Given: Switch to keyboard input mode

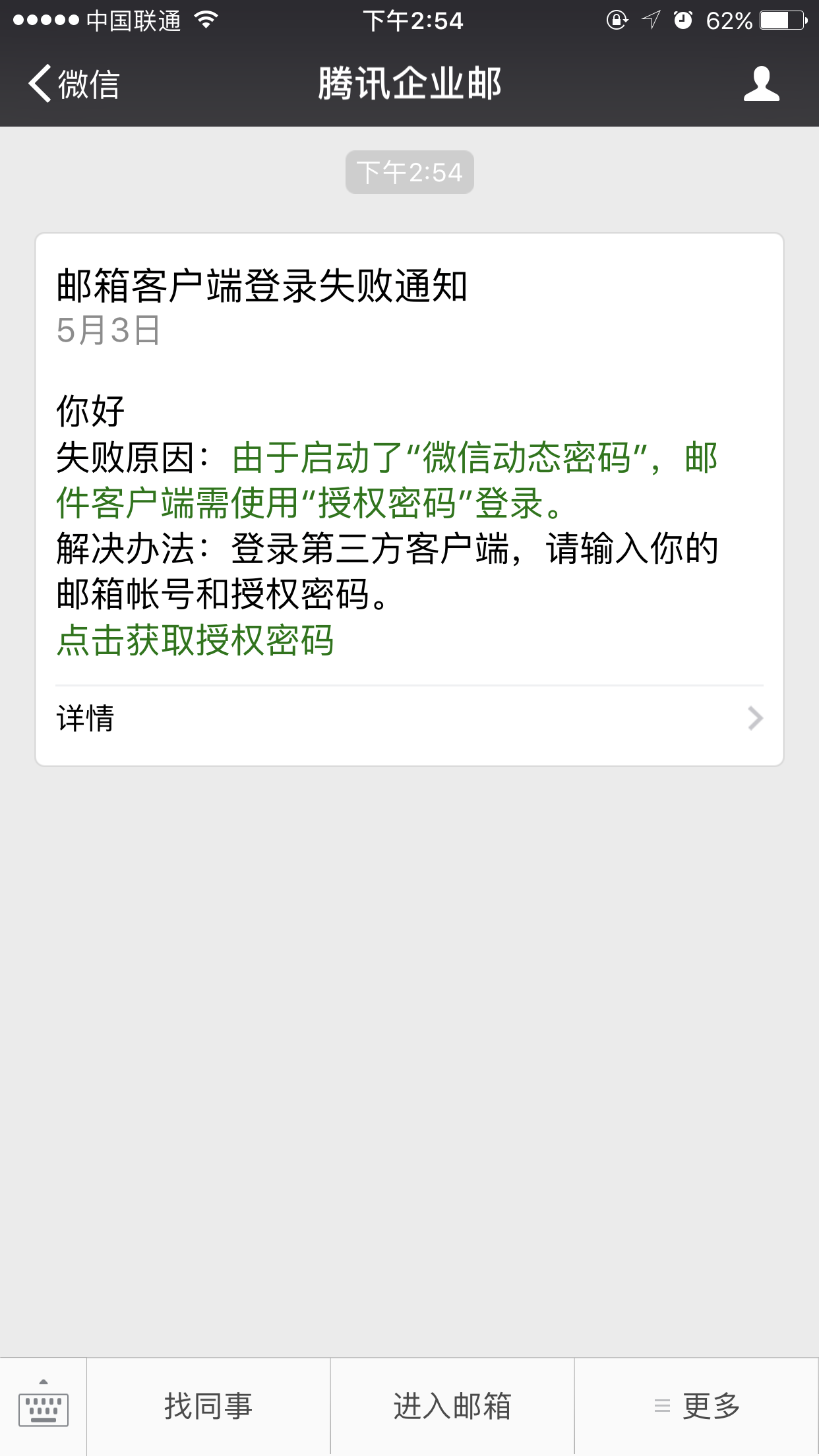Looking at the screenshot, I should click(x=44, y=1406).
